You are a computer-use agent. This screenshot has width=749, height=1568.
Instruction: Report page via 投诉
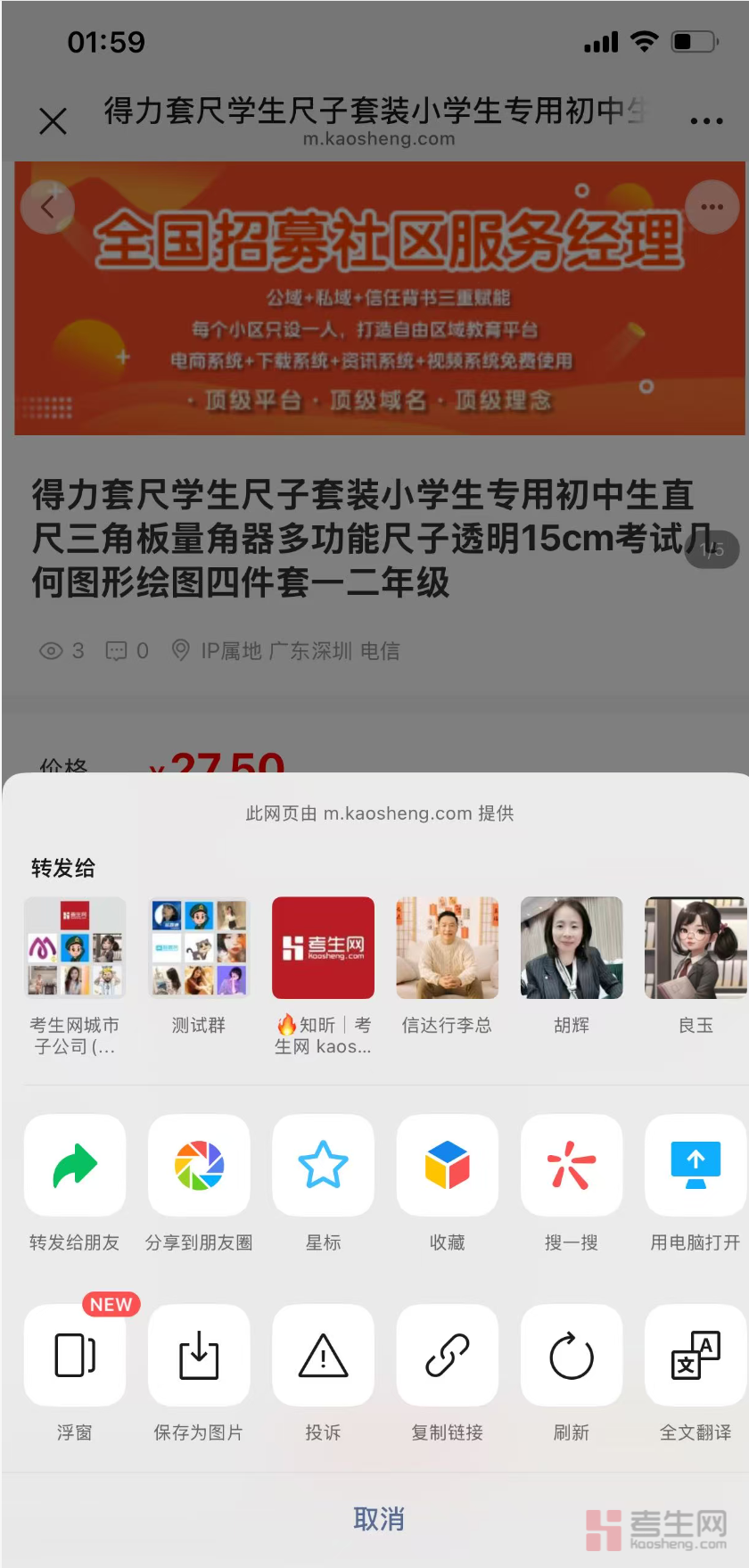click(323, 1355)
